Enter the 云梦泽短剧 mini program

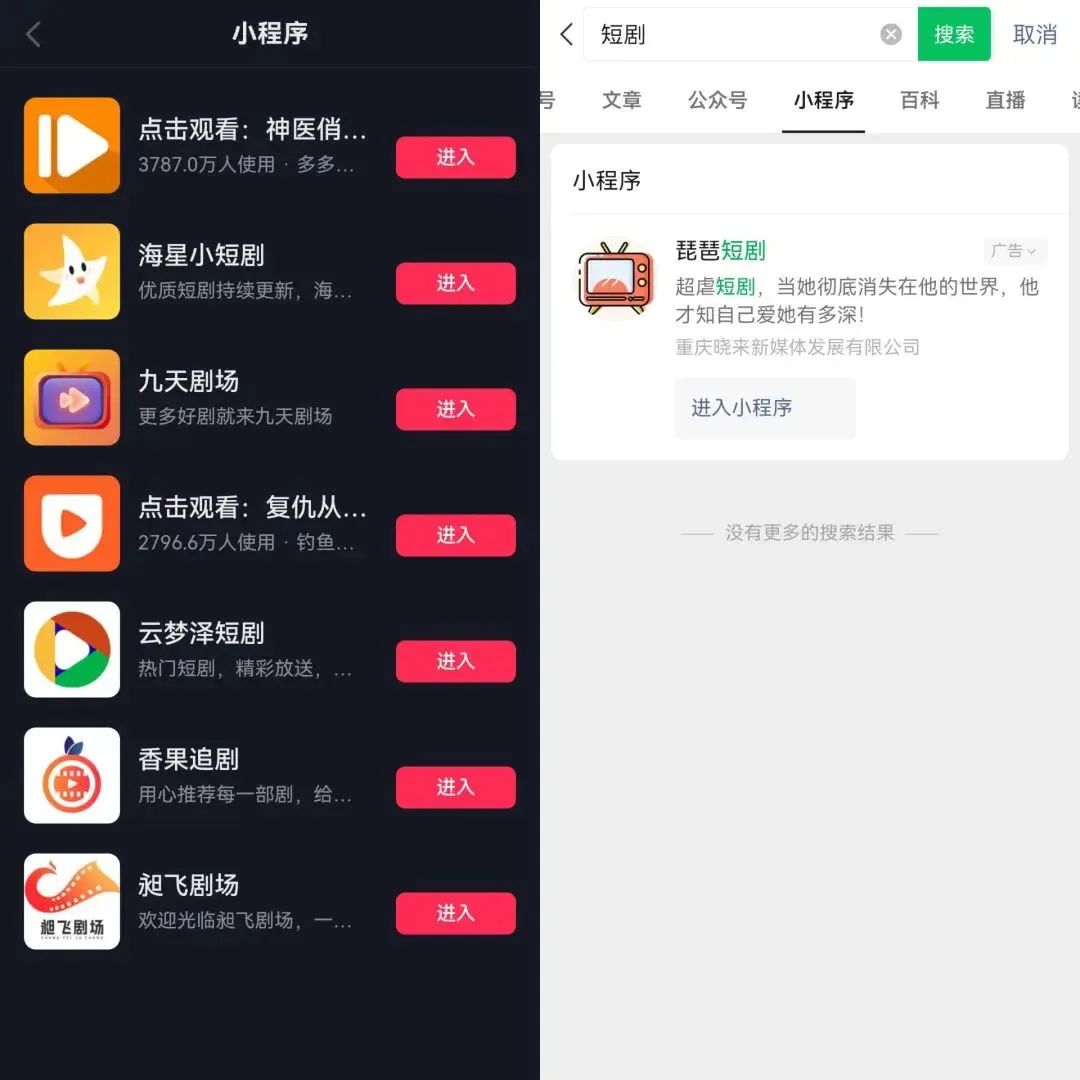pyautogui.click(x=455, y=662)
